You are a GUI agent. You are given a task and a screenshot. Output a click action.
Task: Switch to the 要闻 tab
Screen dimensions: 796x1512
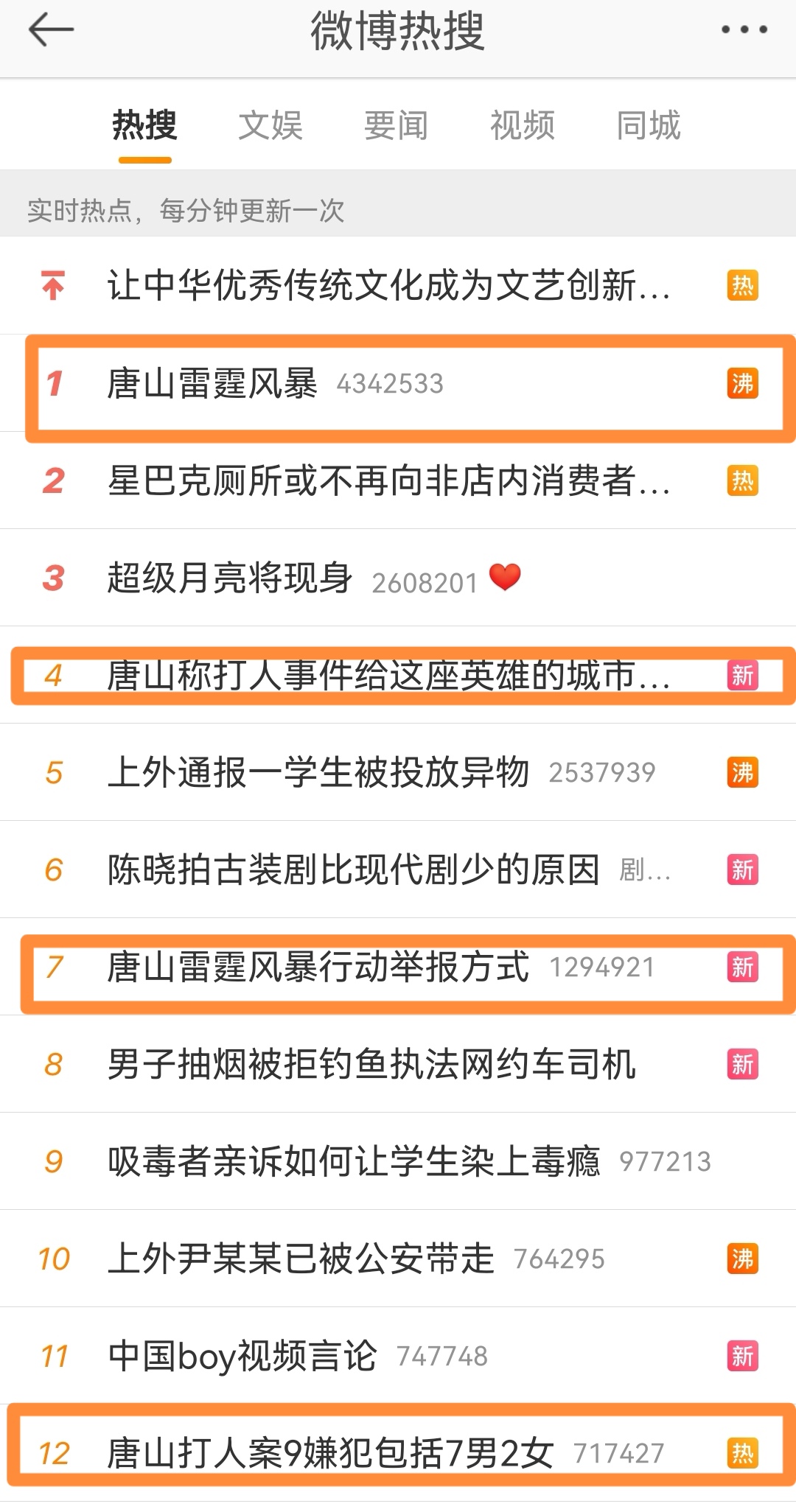397,125
